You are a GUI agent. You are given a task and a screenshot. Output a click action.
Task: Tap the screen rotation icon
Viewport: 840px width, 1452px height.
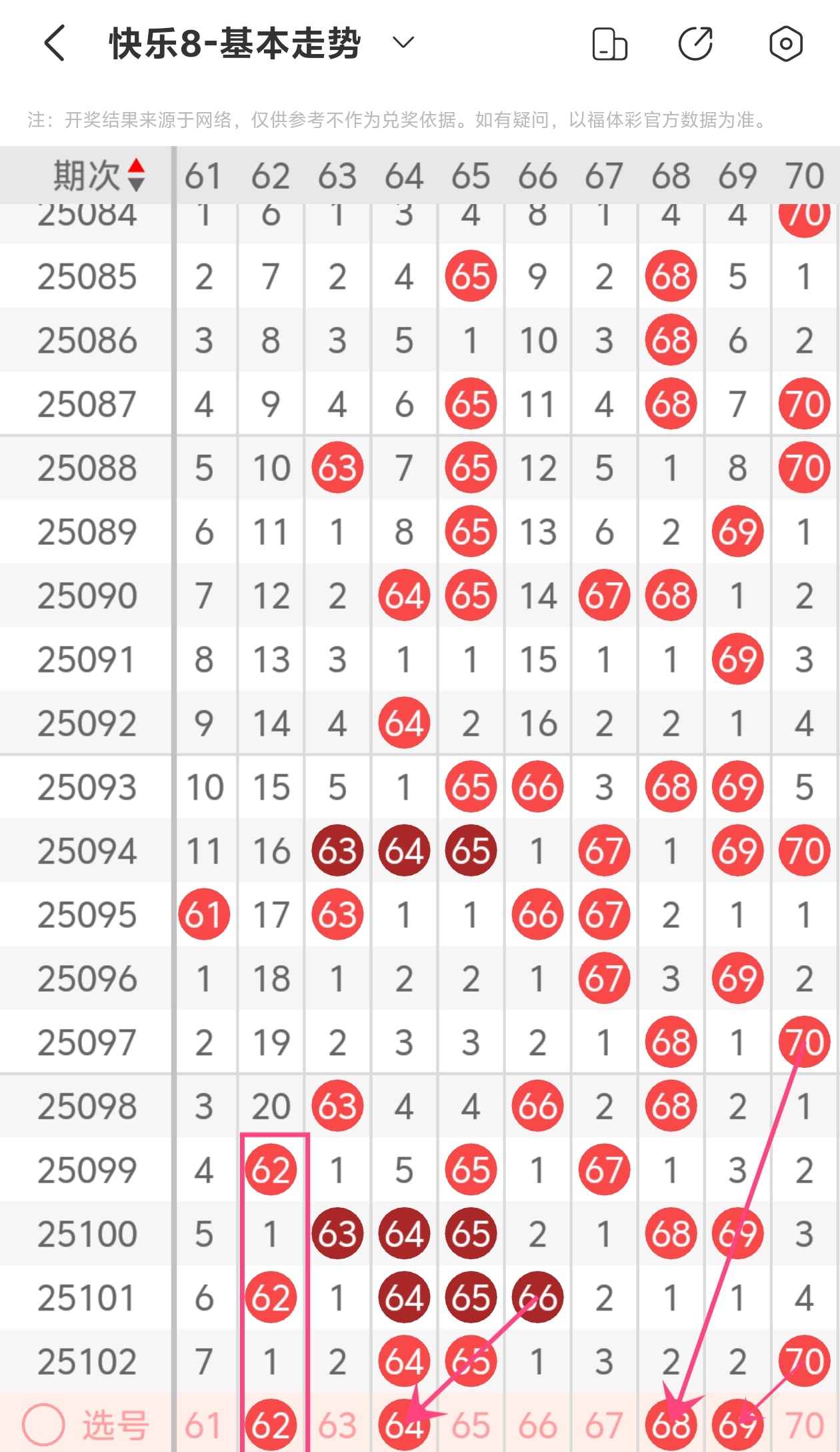pos(609,44)
